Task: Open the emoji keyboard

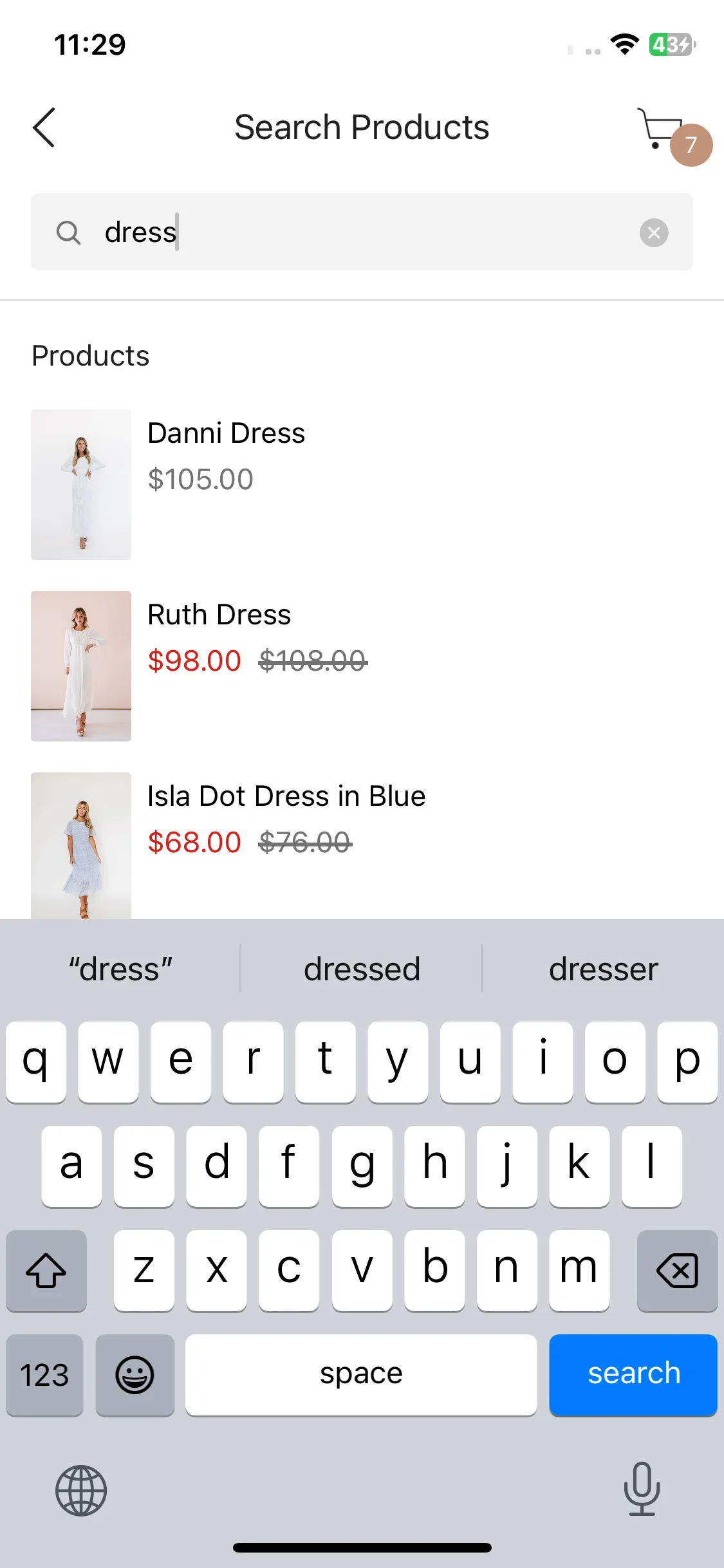Action: 135,1375
